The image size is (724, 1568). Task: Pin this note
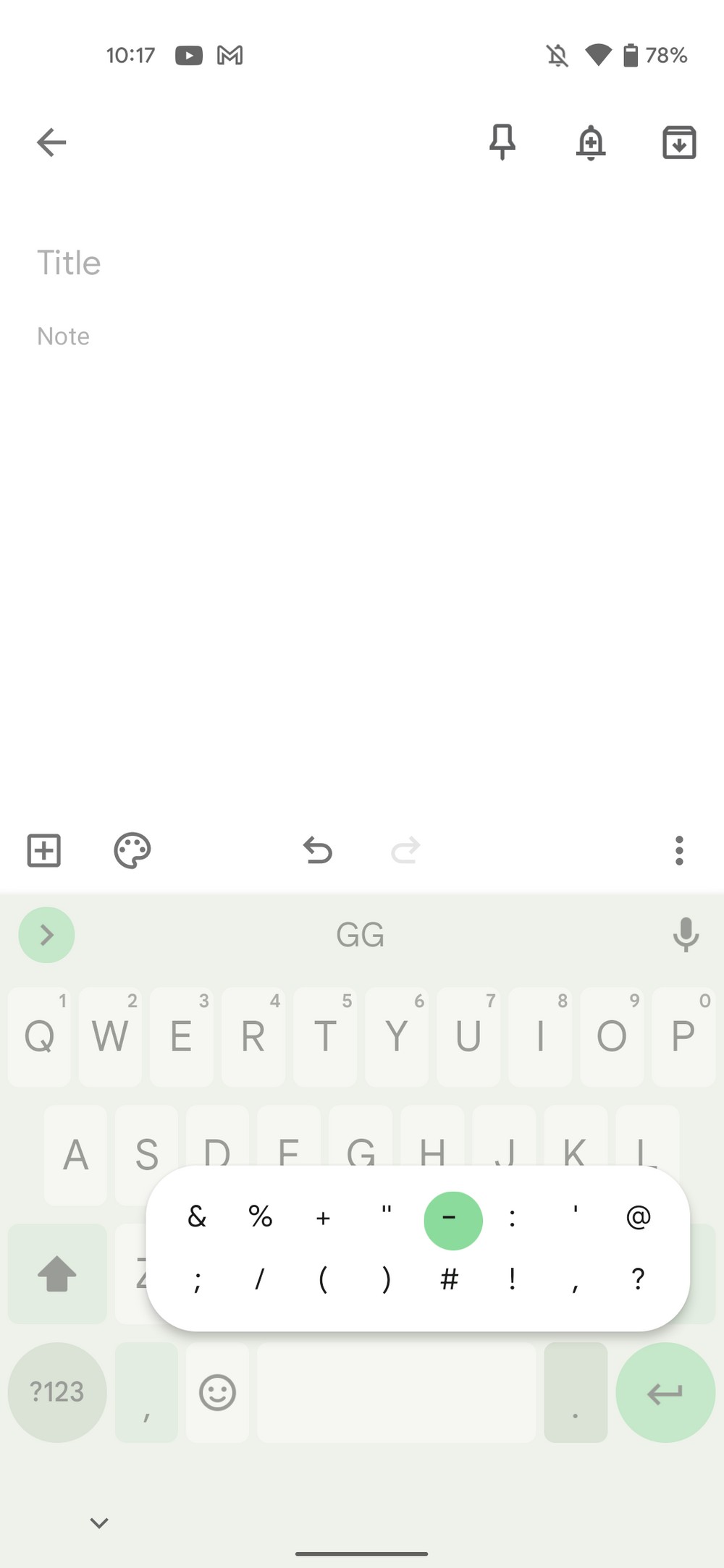[502, 142]
